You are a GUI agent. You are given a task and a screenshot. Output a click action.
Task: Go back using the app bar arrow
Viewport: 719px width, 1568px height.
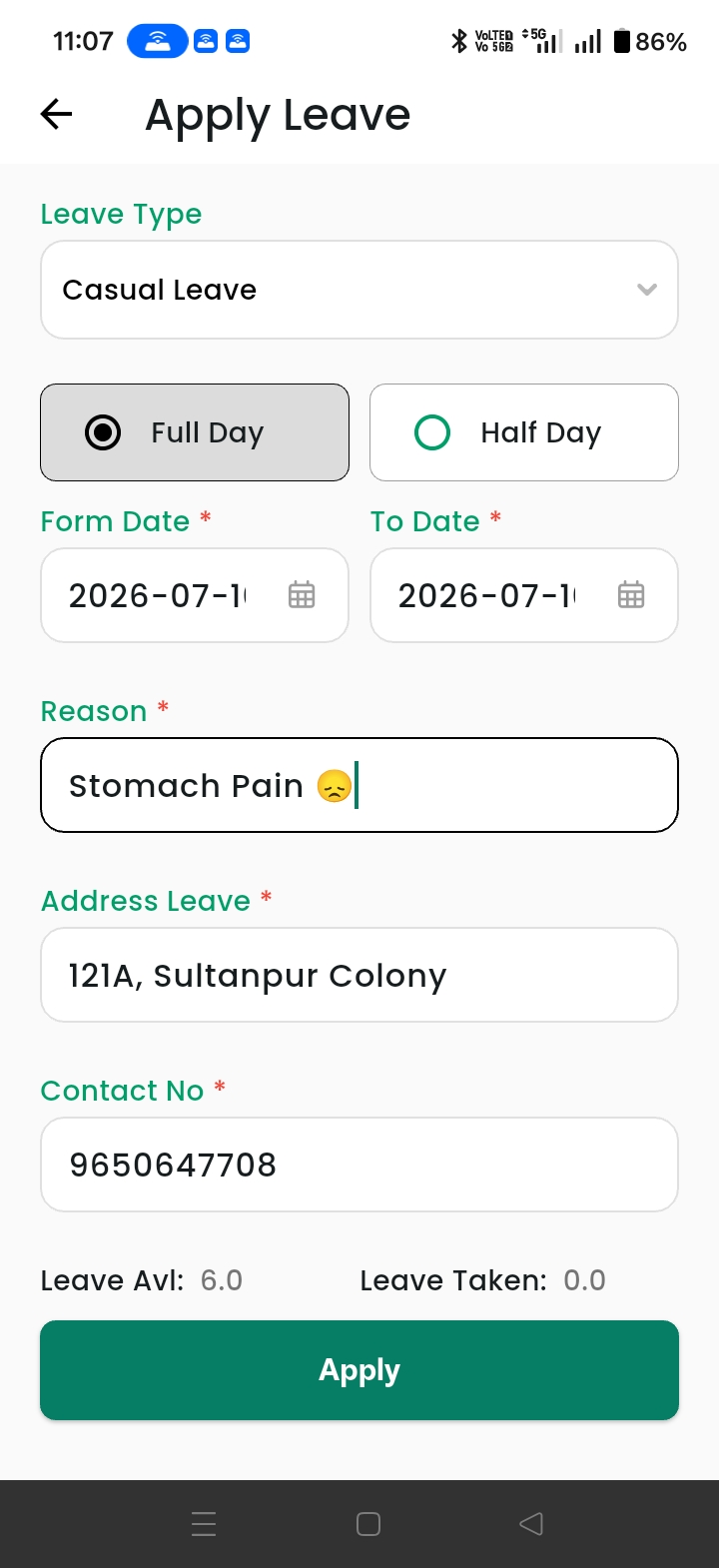point(57,115)
